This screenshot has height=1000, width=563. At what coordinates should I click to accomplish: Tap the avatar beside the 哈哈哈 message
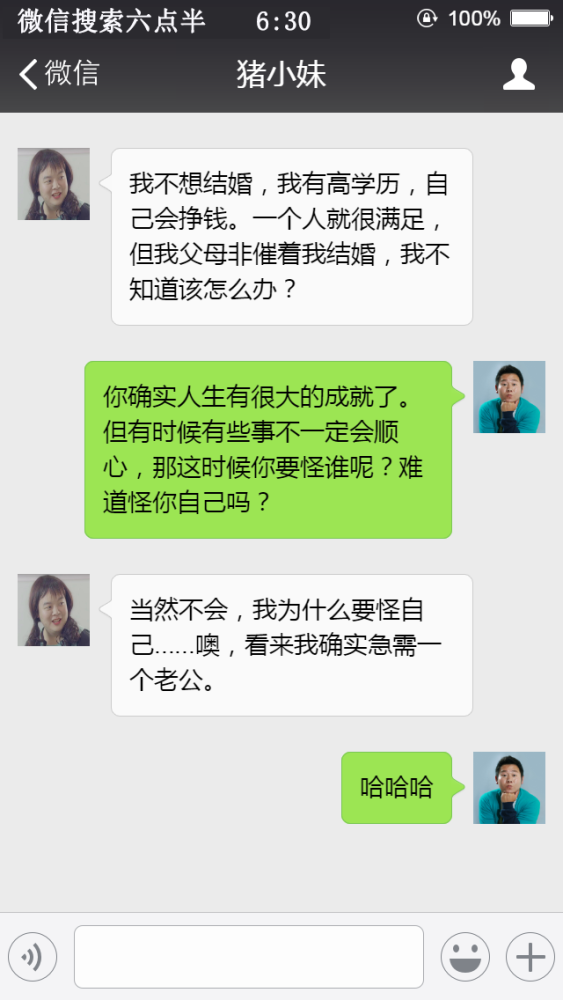509,788
